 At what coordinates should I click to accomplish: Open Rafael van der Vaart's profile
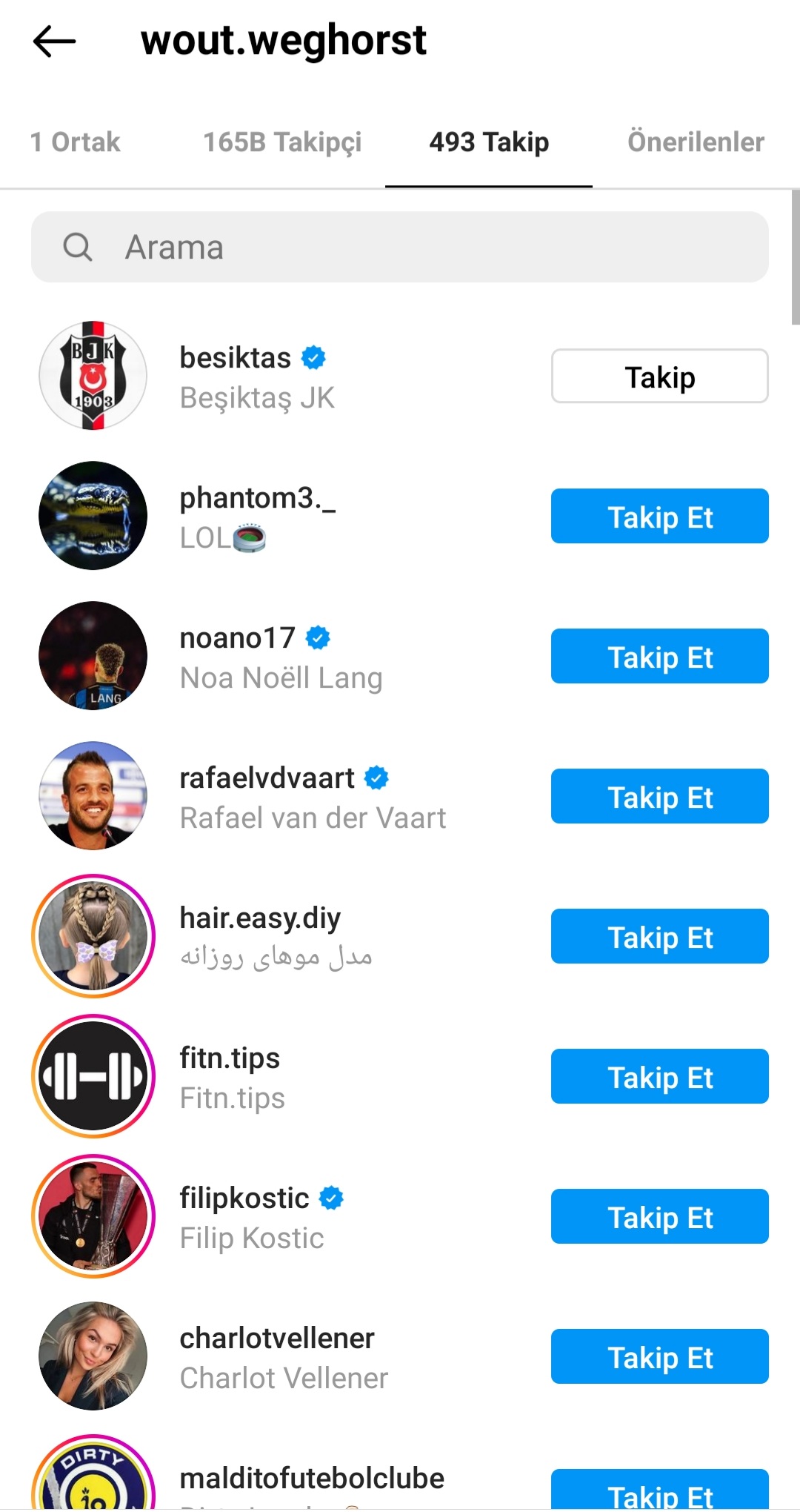(x=312, y=798)
